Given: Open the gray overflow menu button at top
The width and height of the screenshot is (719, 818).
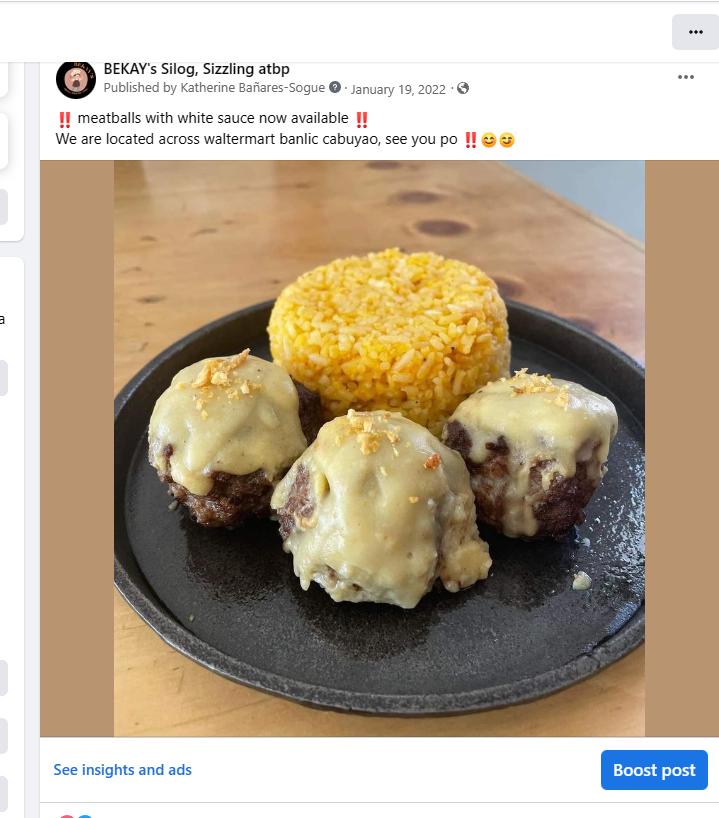Looking at the screenshot, I should click(x=695, y=32).
